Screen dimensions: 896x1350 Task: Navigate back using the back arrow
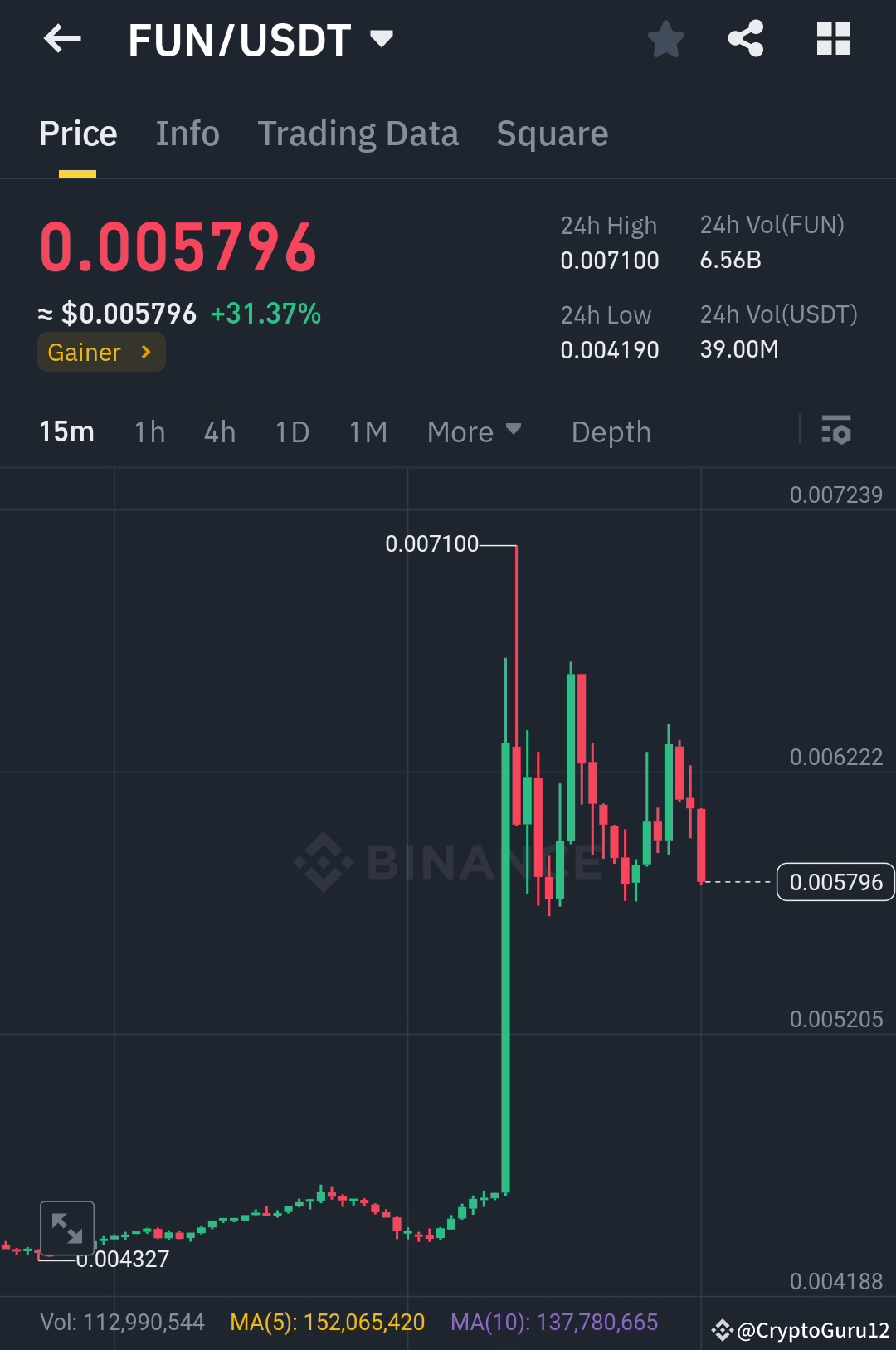coord(62,38)
